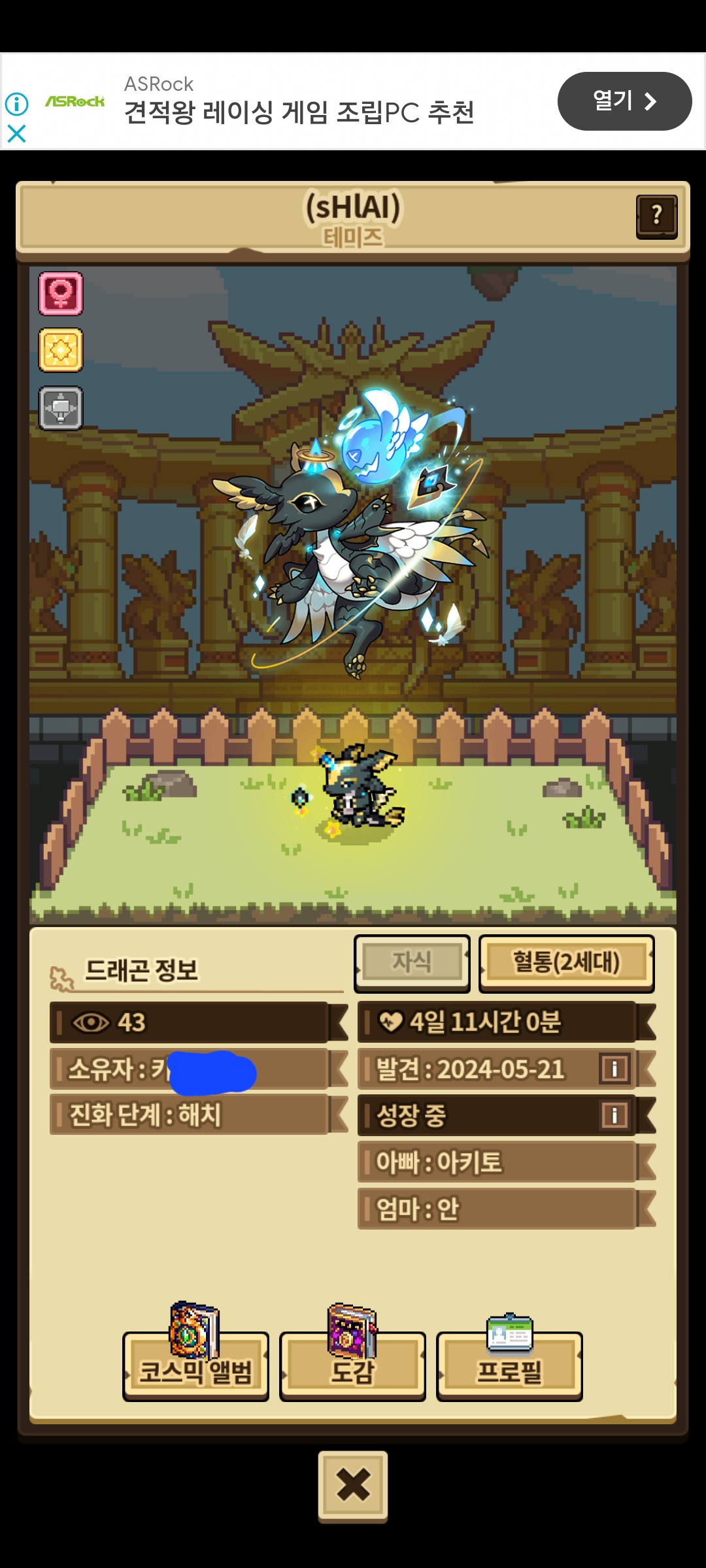The width and height of the screenshot is (706, 1568).
Task: Open the question mark help button
Action: [656, 216]
